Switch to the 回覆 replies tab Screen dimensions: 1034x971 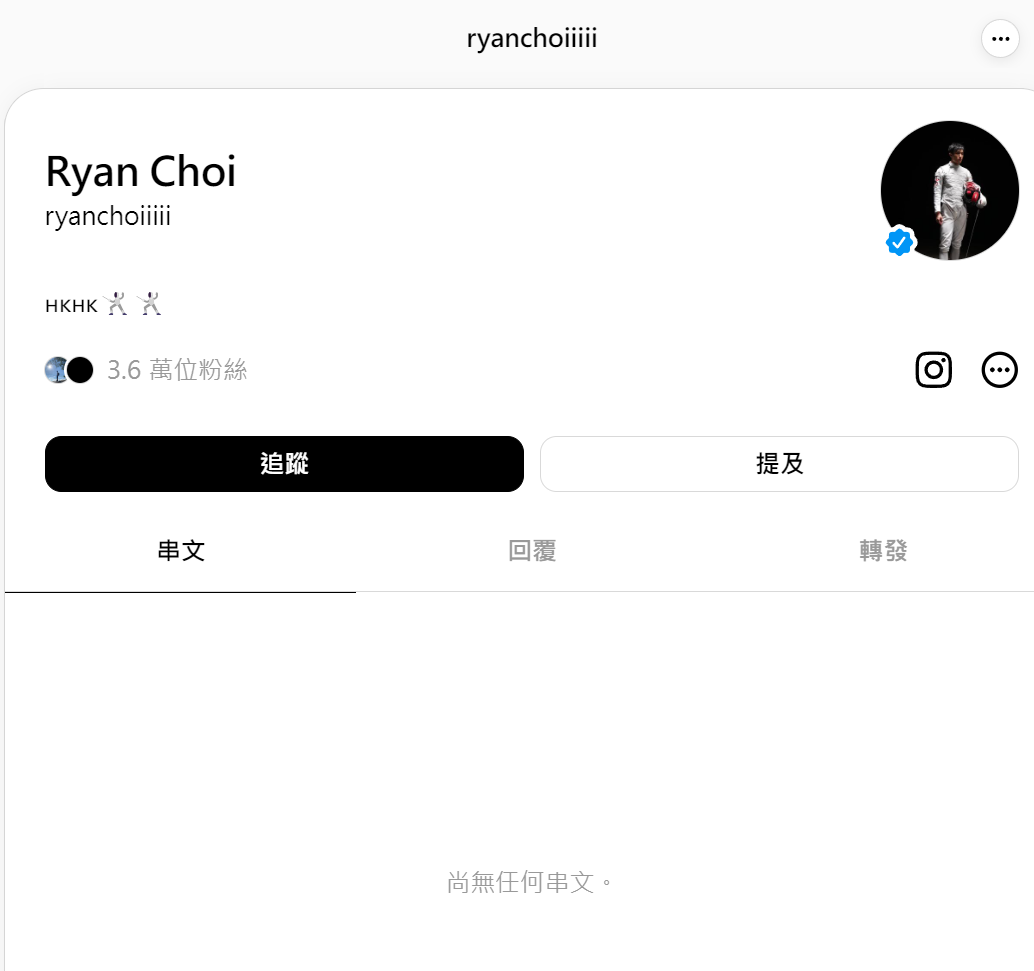point(532,551)
